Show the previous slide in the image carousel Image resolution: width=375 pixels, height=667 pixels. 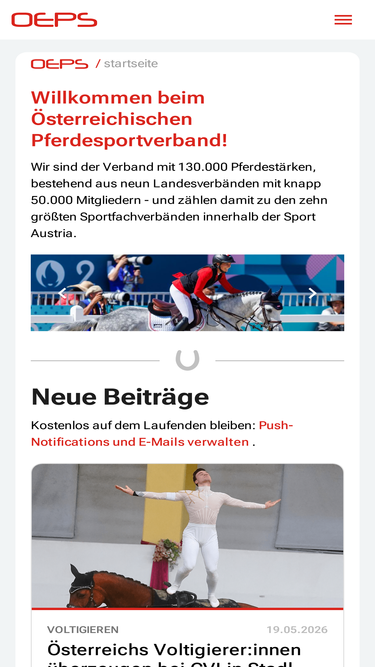[x=62, y=293]
